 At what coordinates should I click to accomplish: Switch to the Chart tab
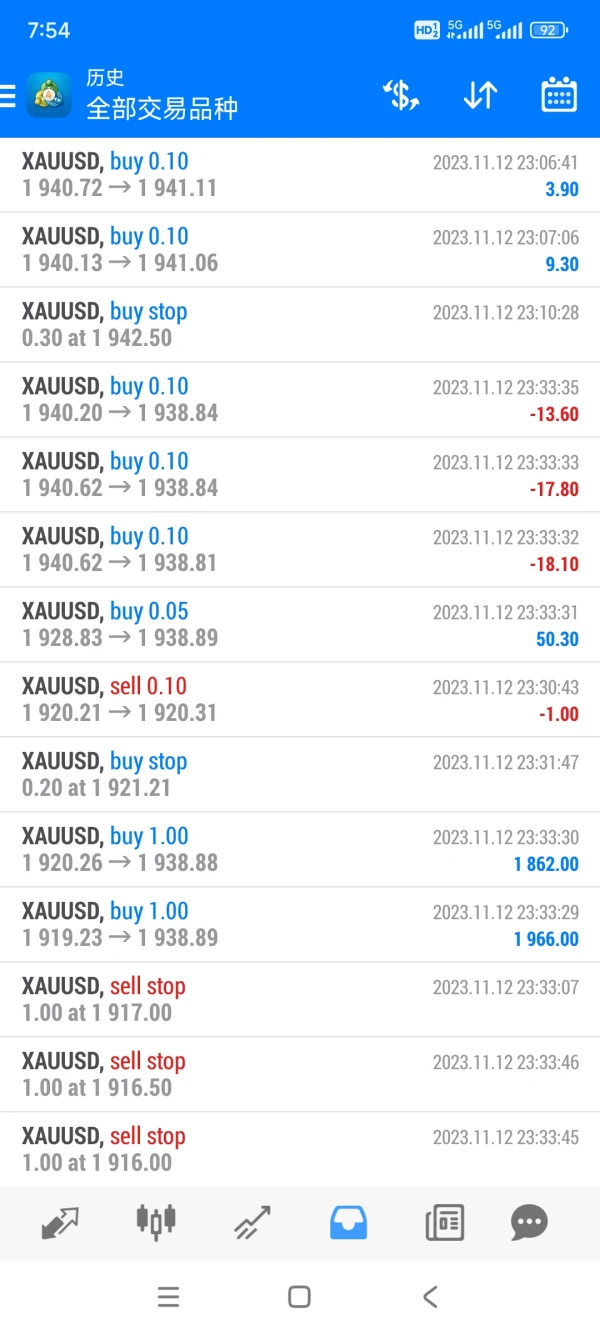coord(156,1222)
